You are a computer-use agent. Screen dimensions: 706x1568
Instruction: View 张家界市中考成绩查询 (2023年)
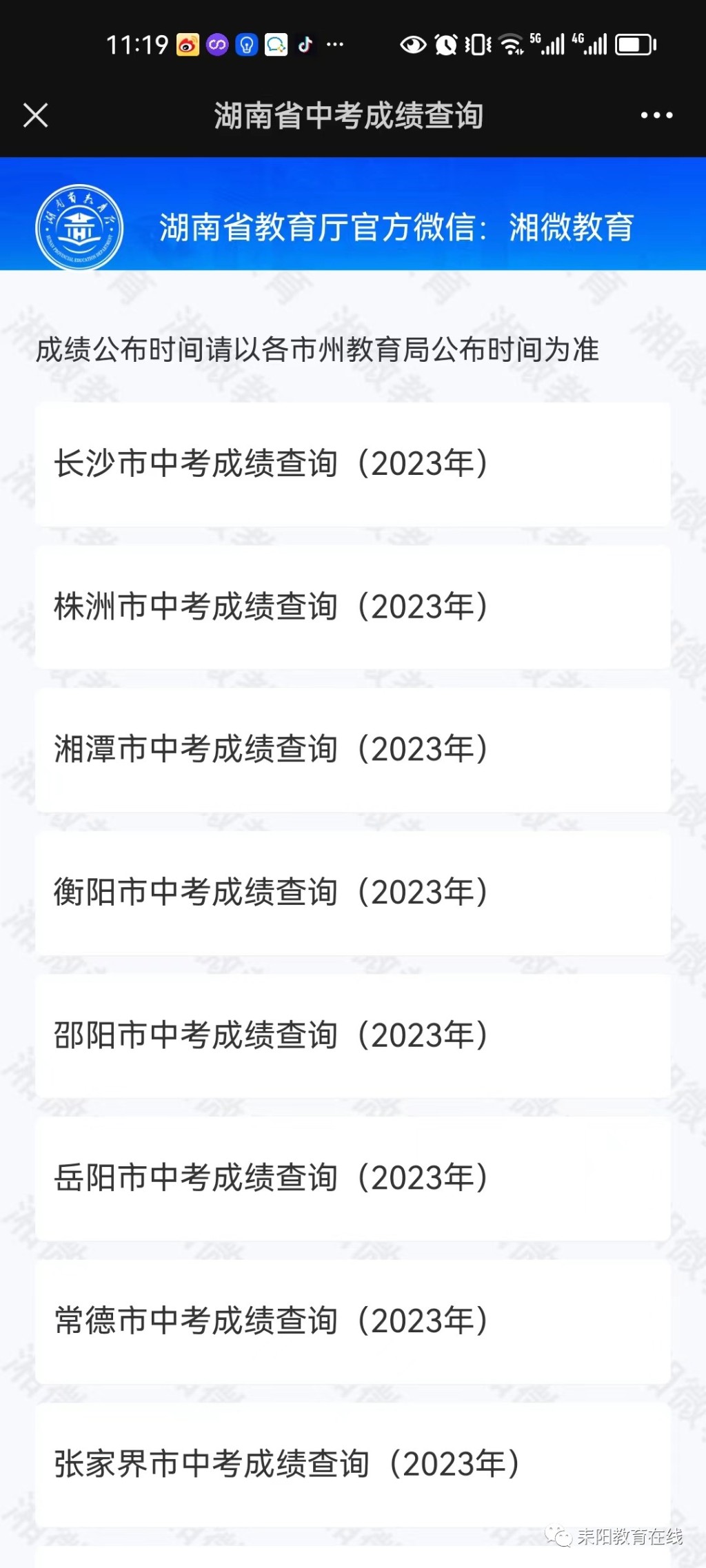(x=352, y=1464)
